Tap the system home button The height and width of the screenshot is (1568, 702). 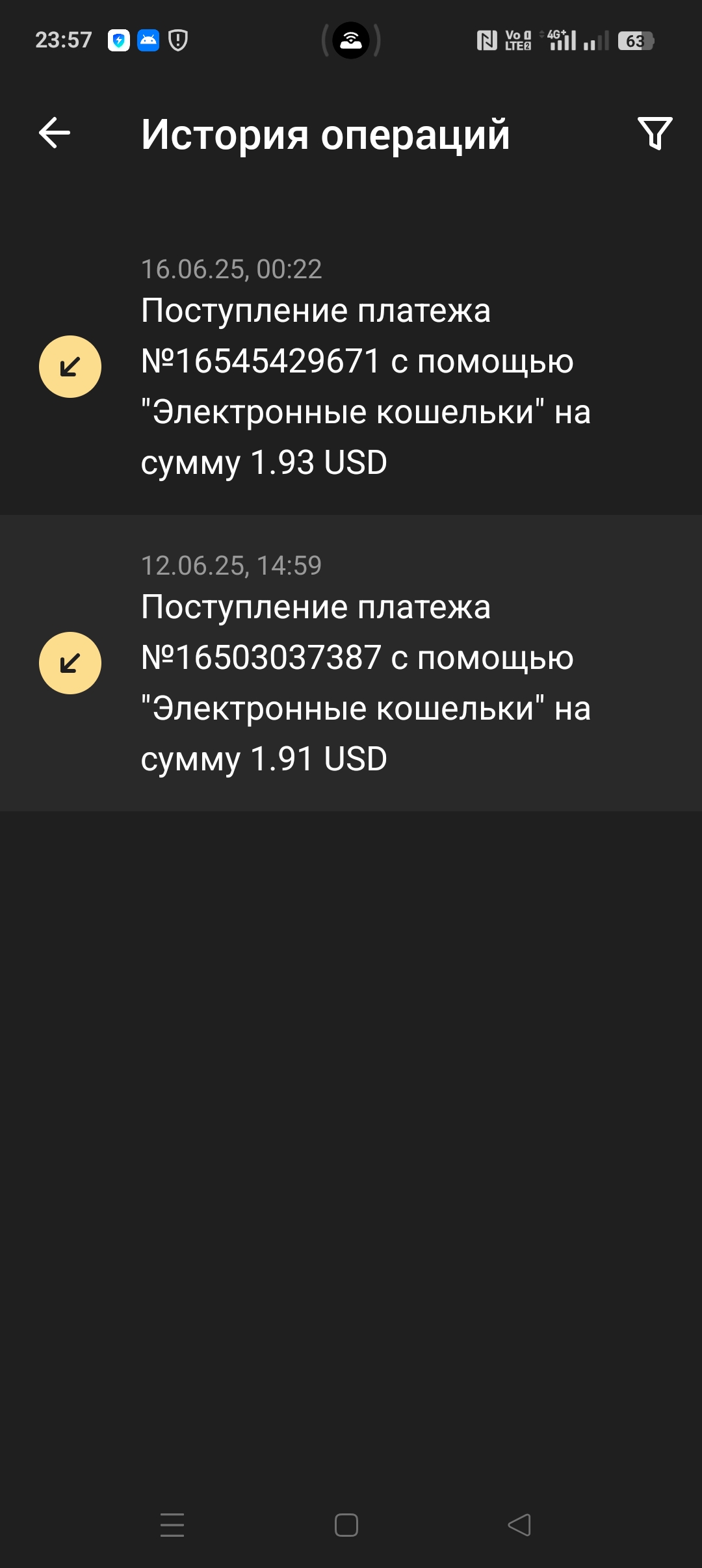[346, 1524]
